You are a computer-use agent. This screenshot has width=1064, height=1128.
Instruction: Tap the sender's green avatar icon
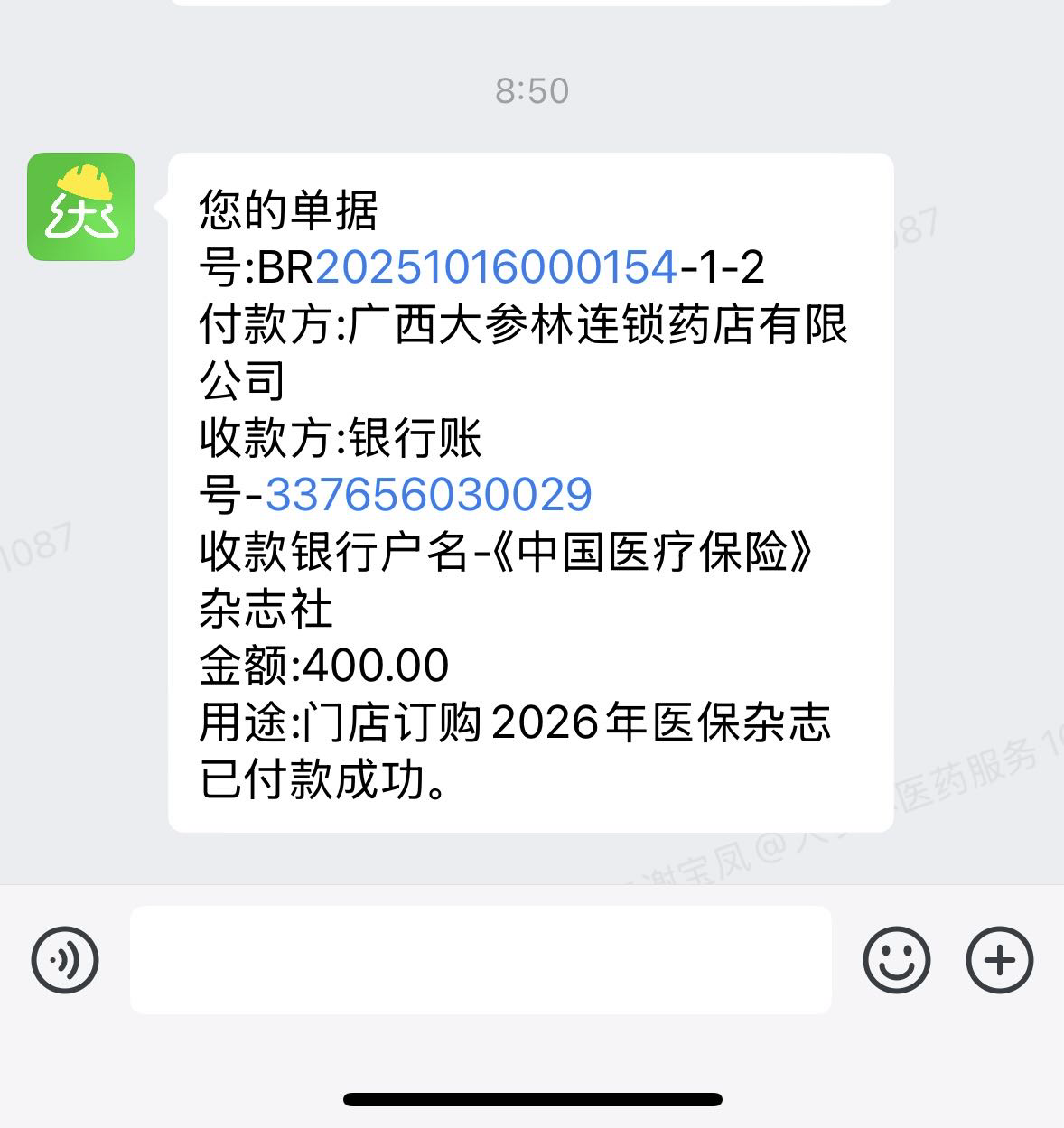click(81, 207)
